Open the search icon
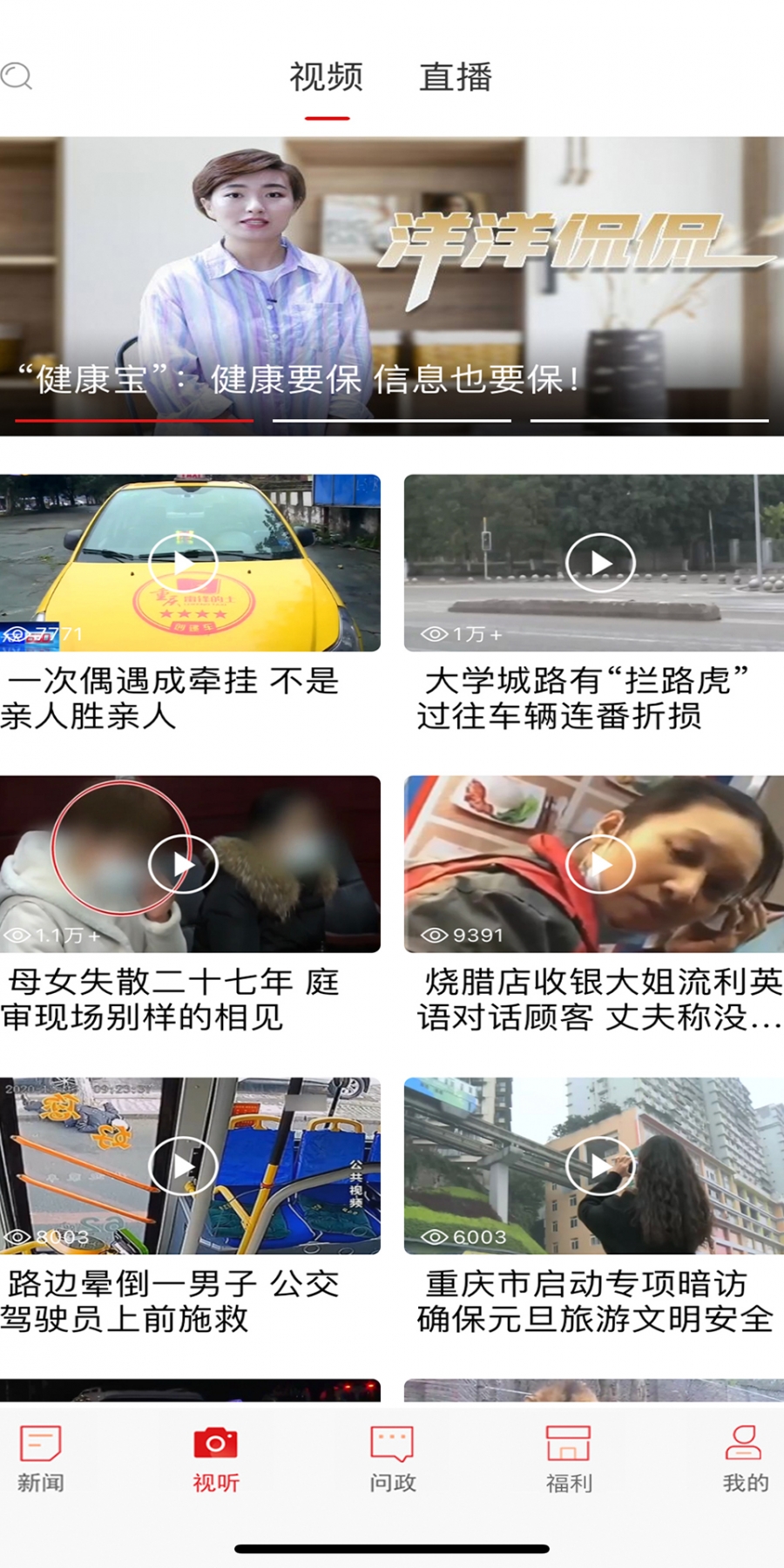784x1568 pixels. 17,77
